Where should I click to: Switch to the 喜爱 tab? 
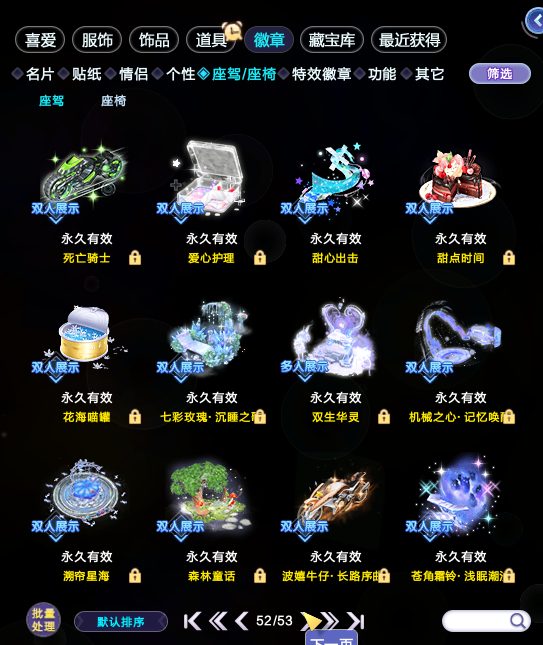click(40, 40)
